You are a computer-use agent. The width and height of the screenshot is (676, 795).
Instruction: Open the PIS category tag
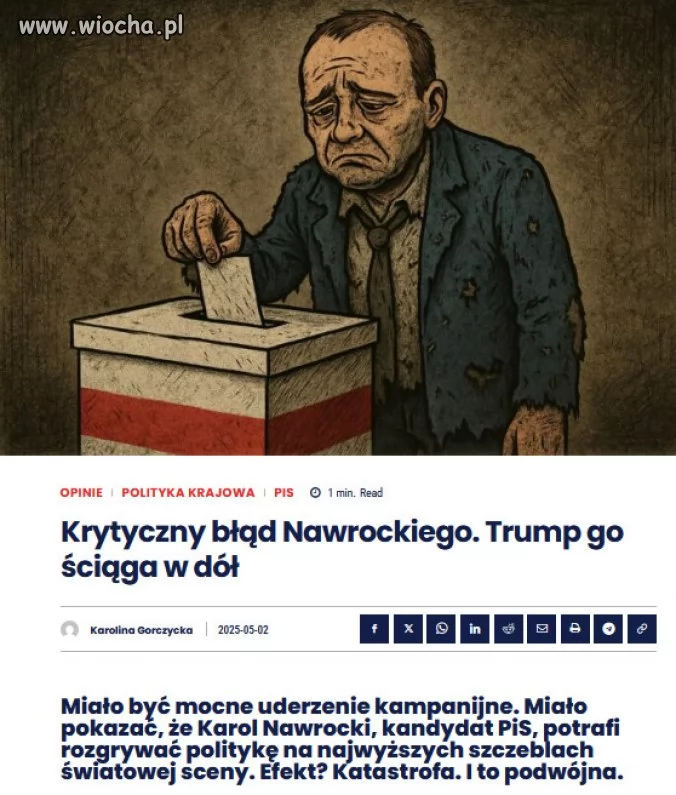click(x=283, y=492)
